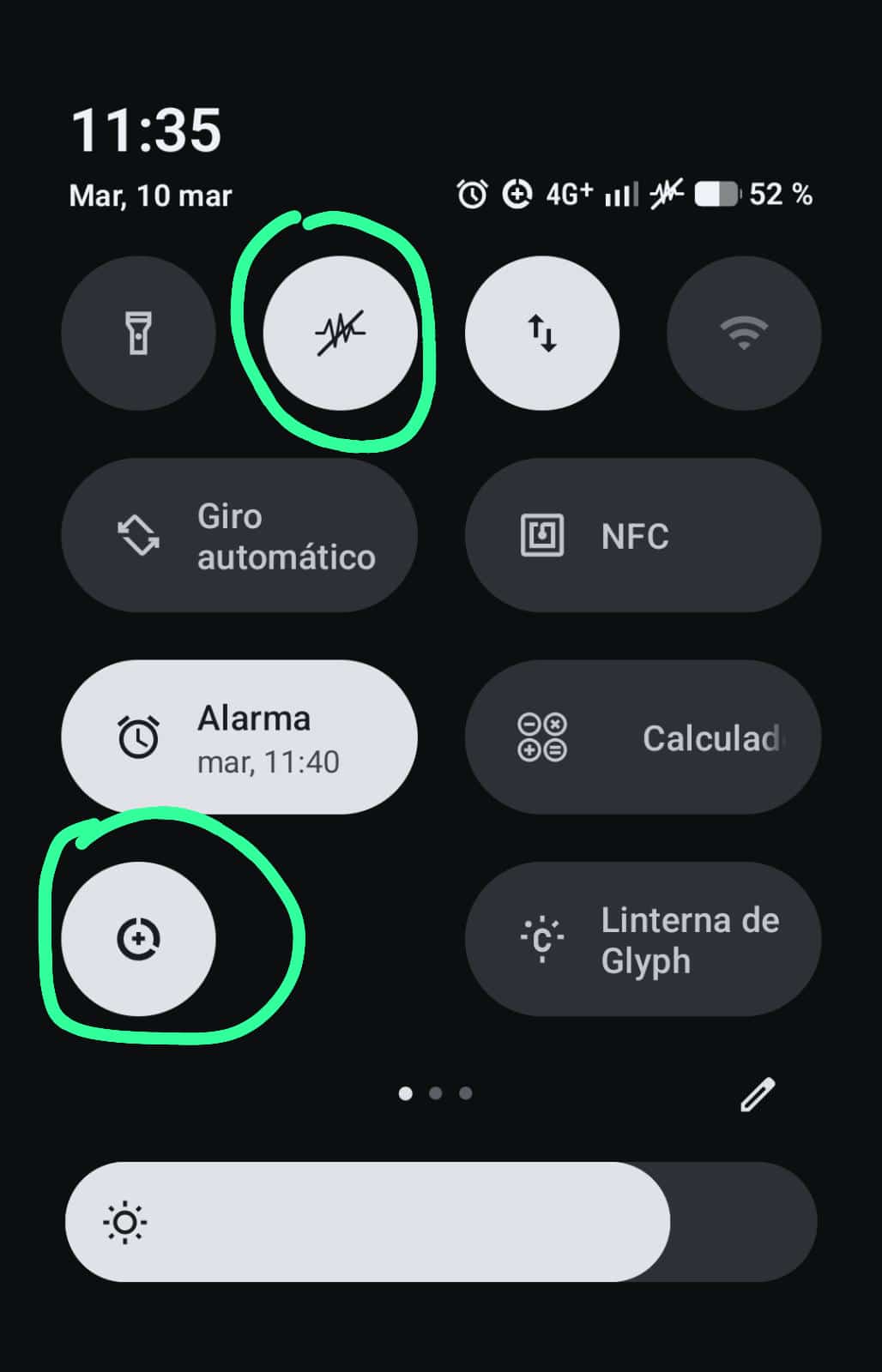Toggle the crossed-out waveform quick tile

341,333
